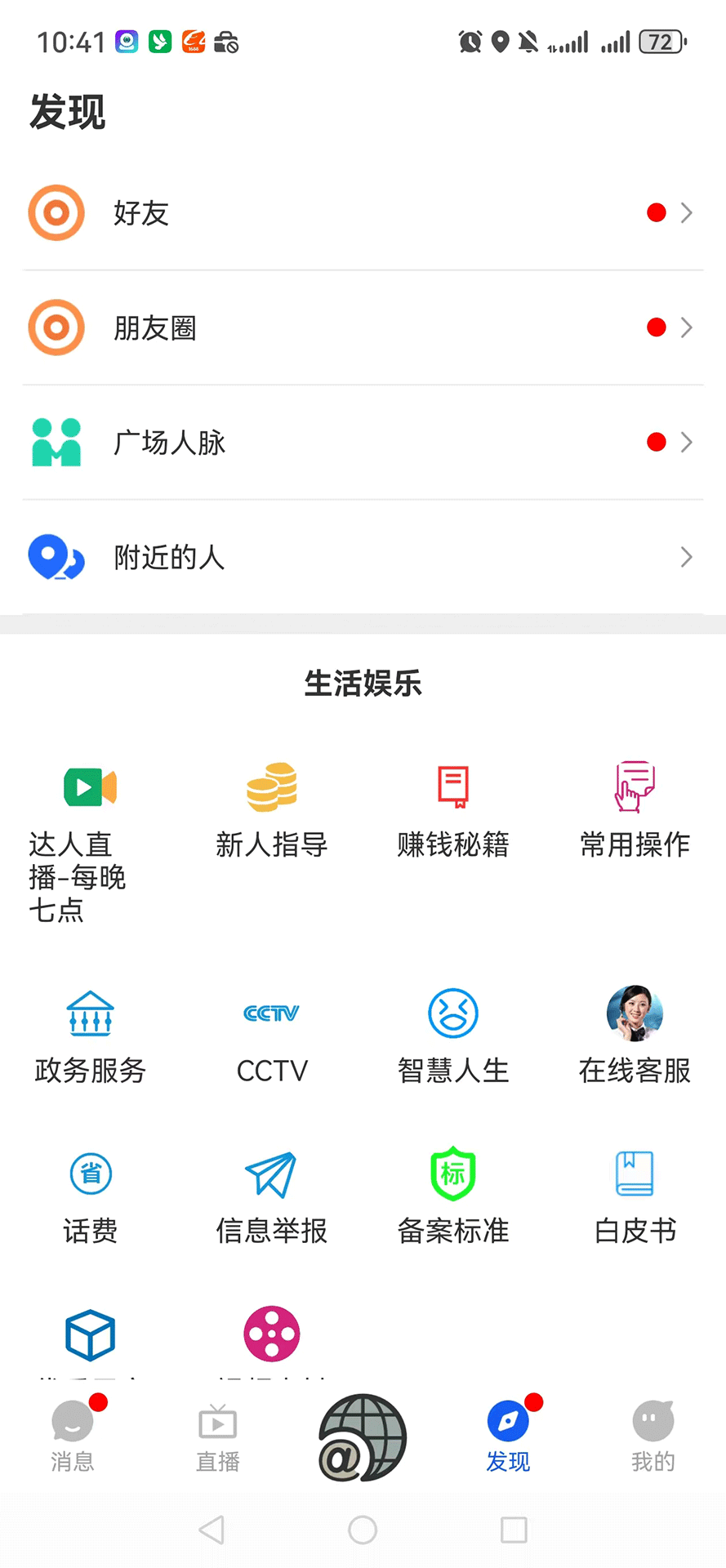Open 智慧人生 smiley face icon
The height and width of the screenshot is (1568, 726).
click(452, 1013)
